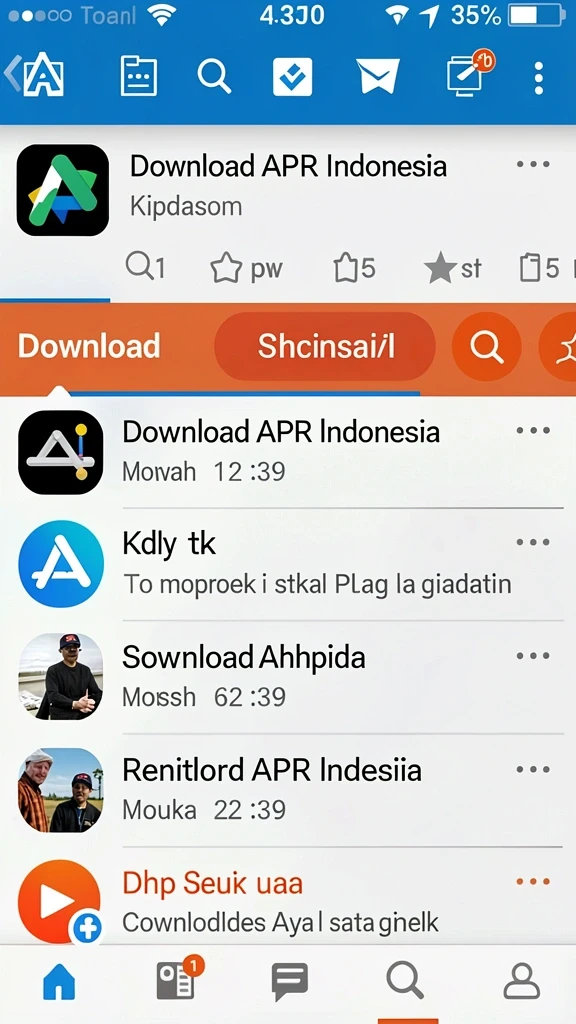Open the bottom chat messages tab

[x=289, y=982]
